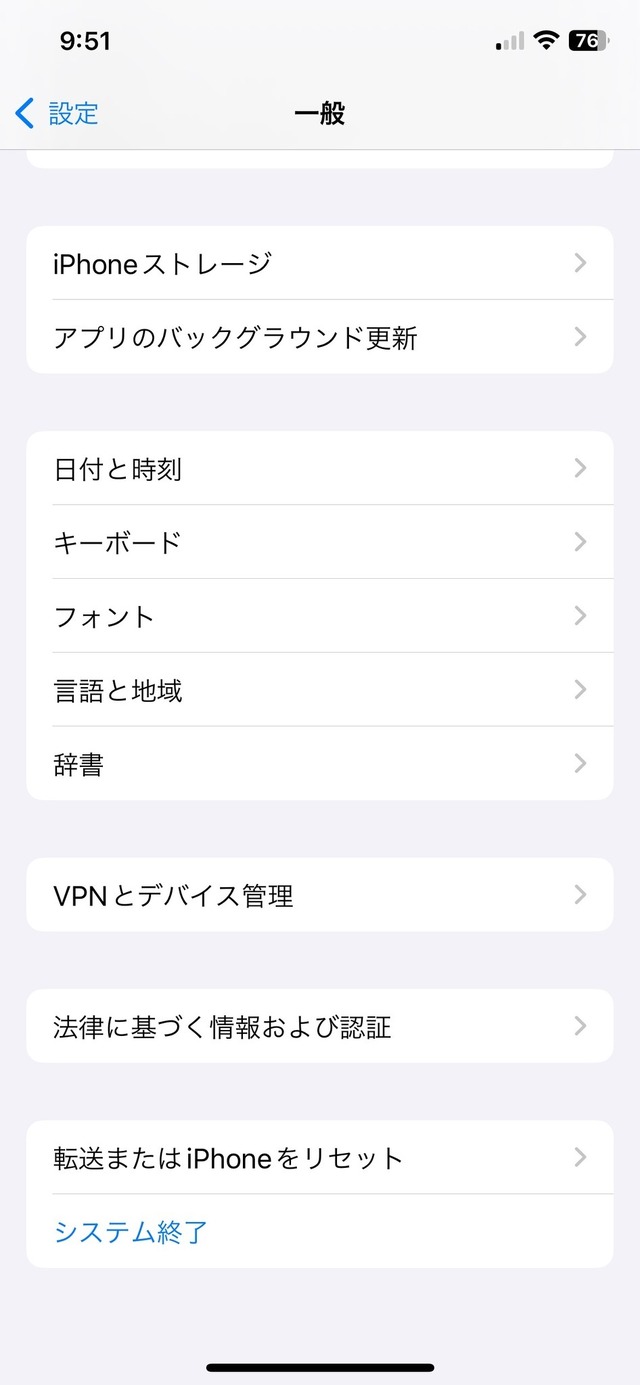Open VPNとデバイス管理

(320, 895)
